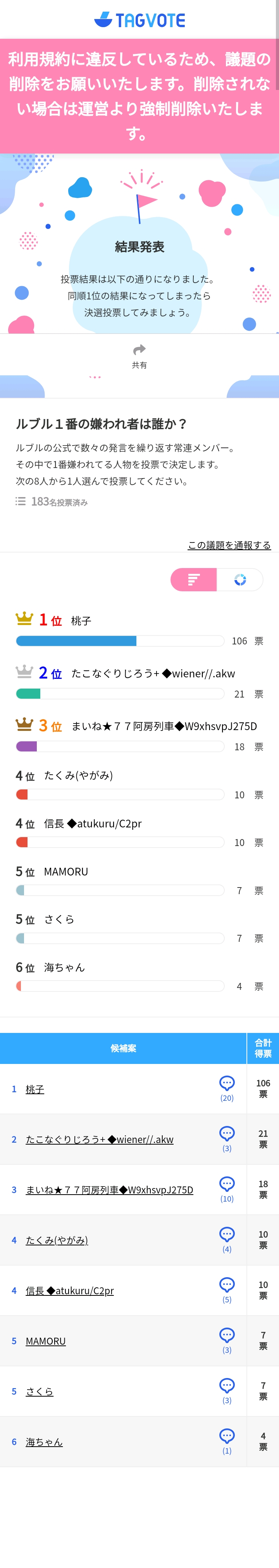Viewport: 279px width, 1568px height.
Task: Open candidate 信長 ◆atukuru/C2pr link
Action: pos(69,1290)
